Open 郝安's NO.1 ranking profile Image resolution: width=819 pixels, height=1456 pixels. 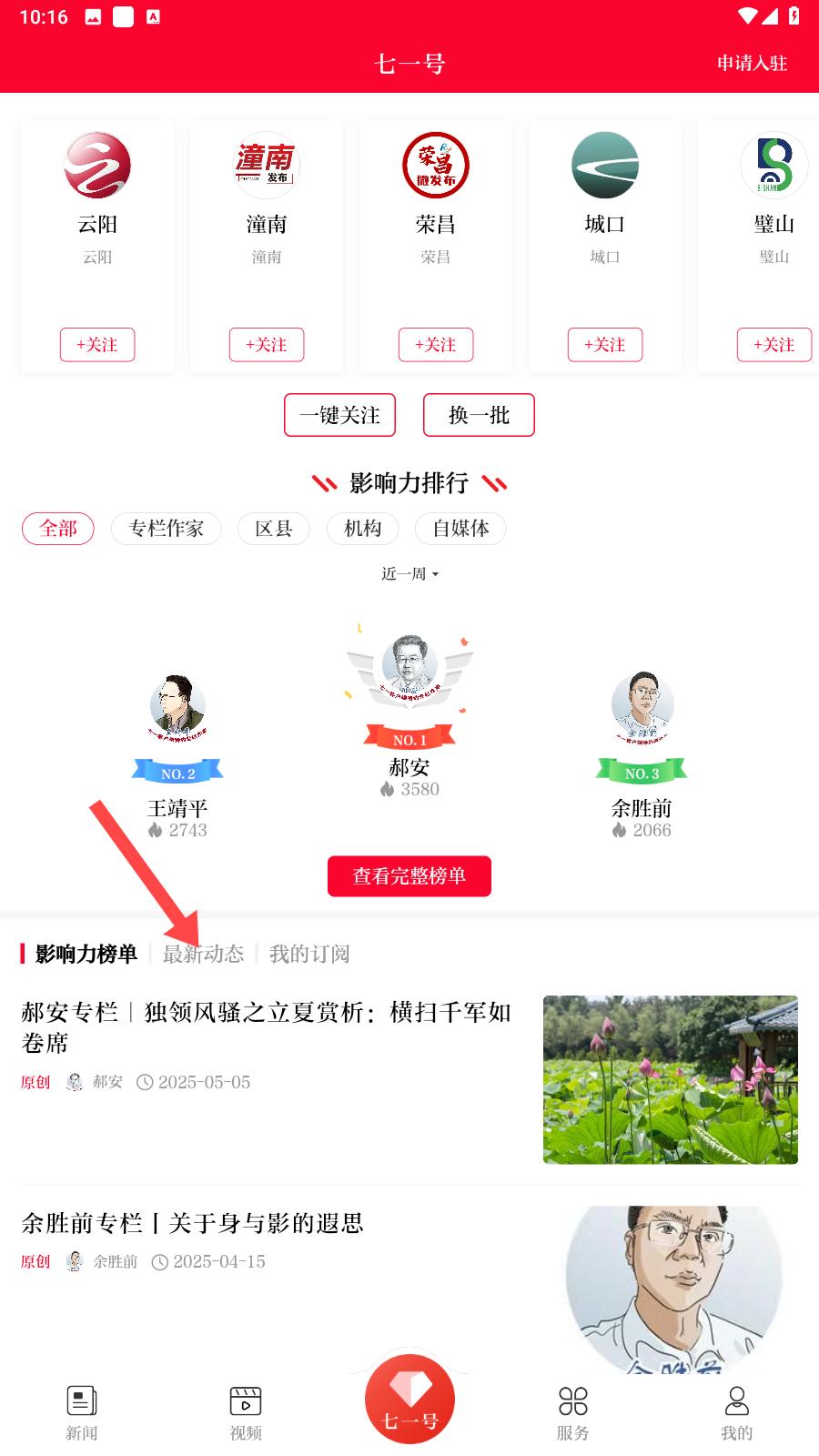(409, 710)
